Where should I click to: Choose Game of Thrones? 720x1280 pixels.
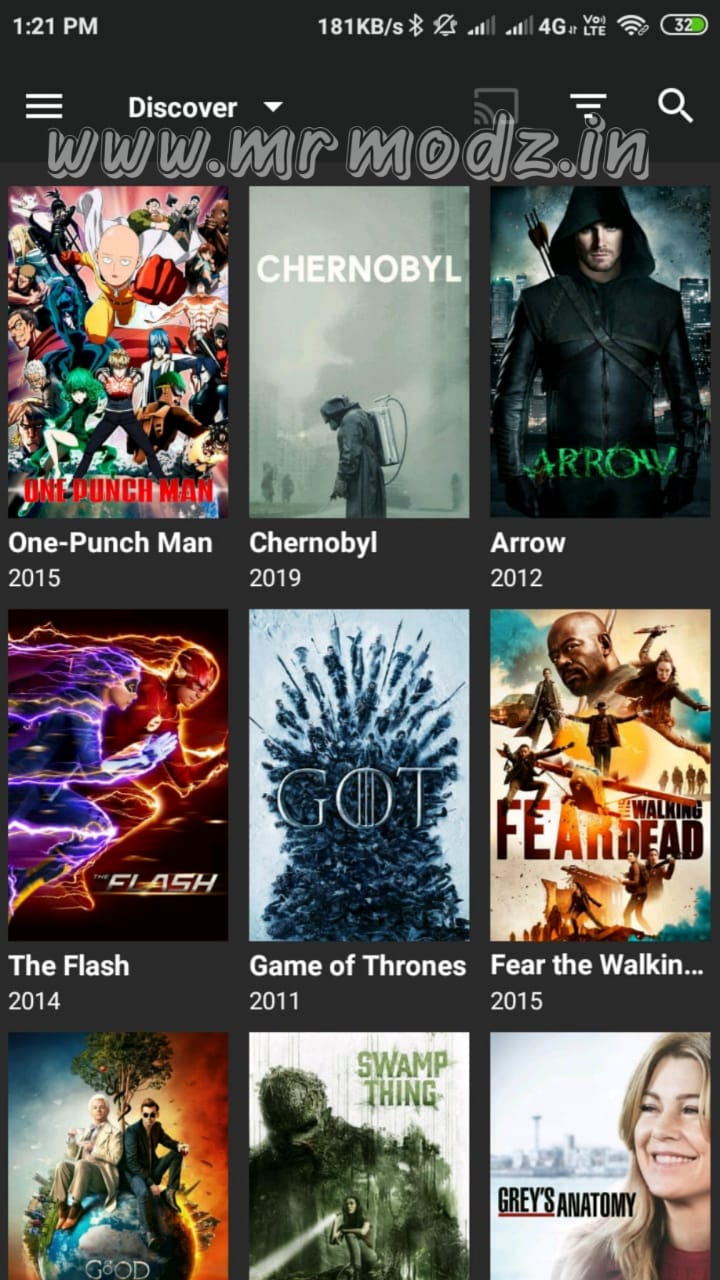point(359,775)
